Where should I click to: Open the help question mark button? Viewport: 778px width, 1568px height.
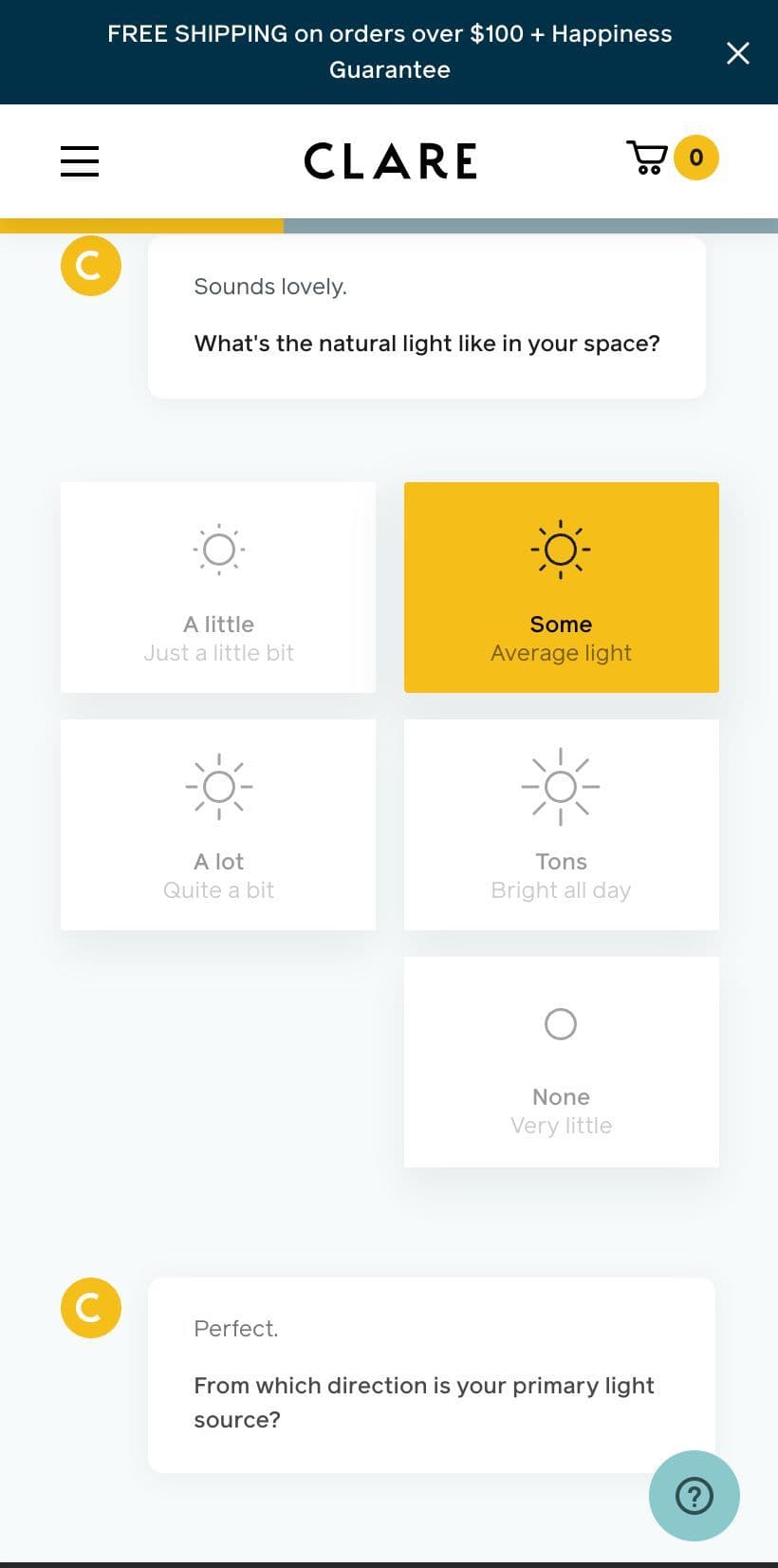click(x=695, y=1496)
